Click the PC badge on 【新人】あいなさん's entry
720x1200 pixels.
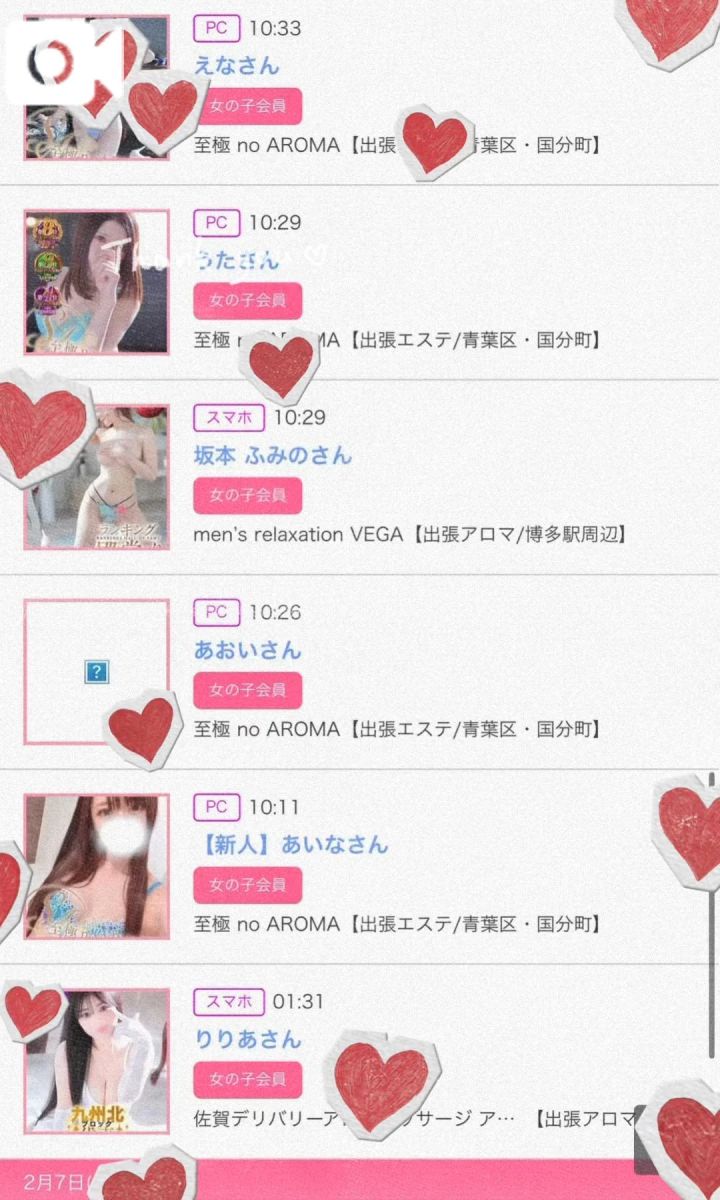[216, 807]
